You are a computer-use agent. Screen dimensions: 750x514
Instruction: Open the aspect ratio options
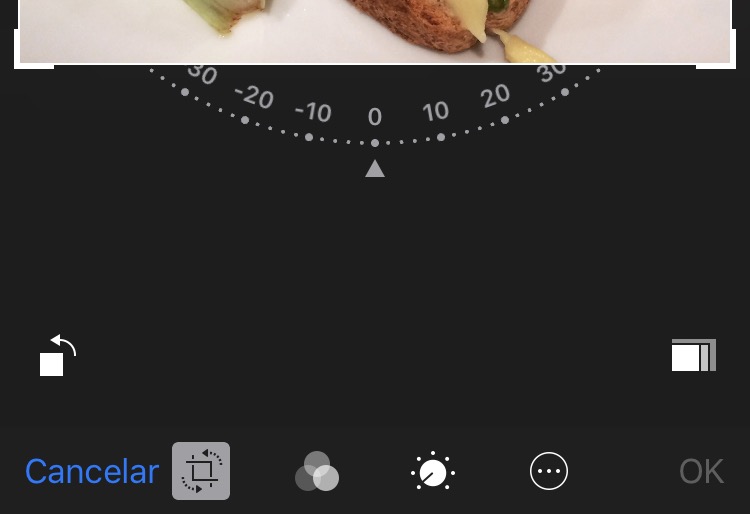[694, 355]
